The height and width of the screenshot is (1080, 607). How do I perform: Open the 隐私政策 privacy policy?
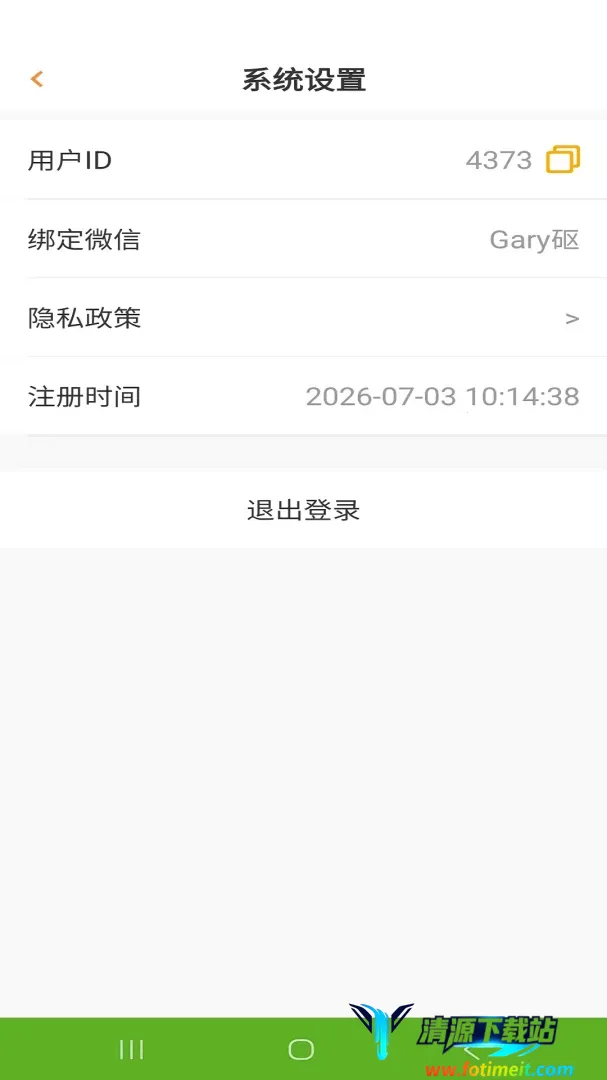303,318
